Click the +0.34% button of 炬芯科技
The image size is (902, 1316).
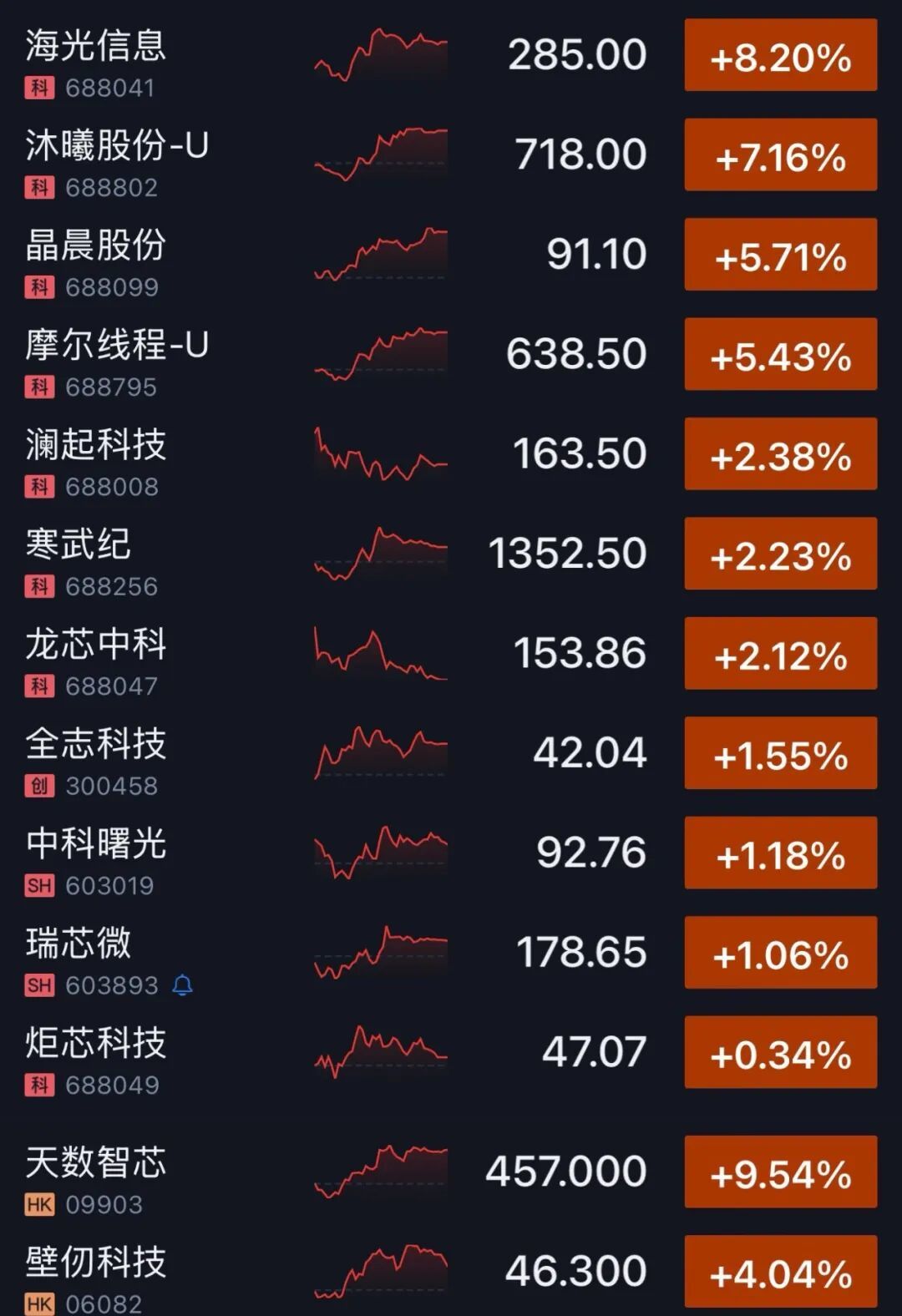tap(779, 1052)
